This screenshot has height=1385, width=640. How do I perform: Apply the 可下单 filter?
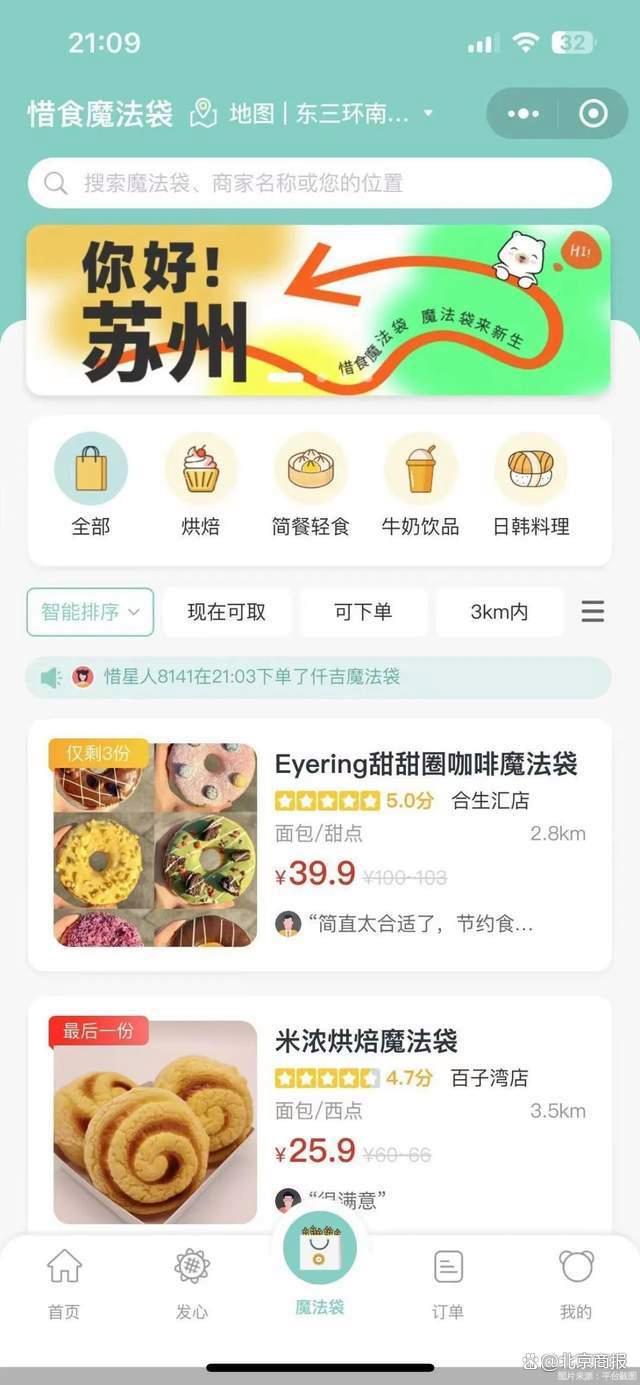tap(363, 612)
